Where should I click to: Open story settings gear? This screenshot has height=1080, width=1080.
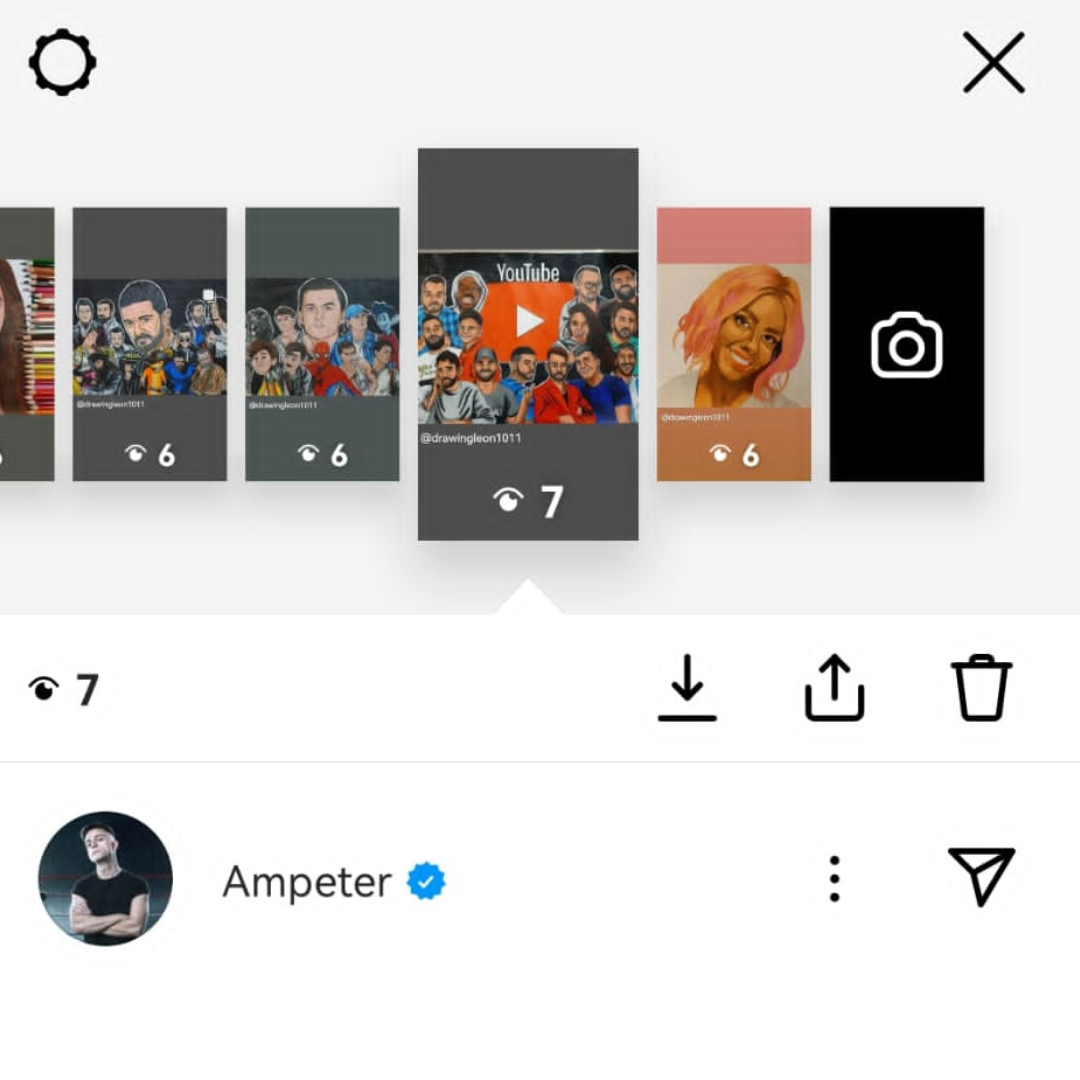click(62, 63)
